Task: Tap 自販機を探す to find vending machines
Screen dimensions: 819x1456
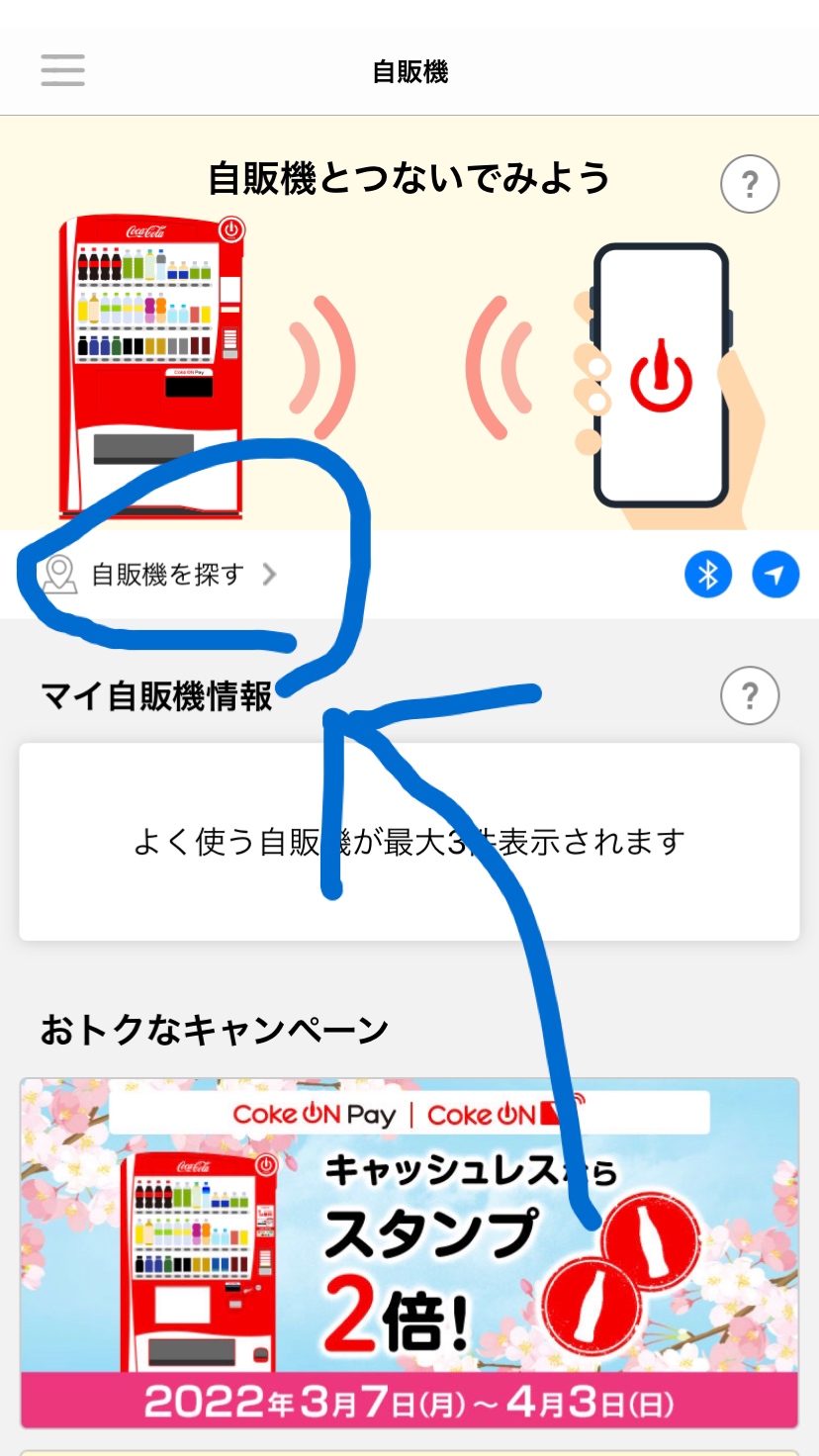Action: coord(160,575)
